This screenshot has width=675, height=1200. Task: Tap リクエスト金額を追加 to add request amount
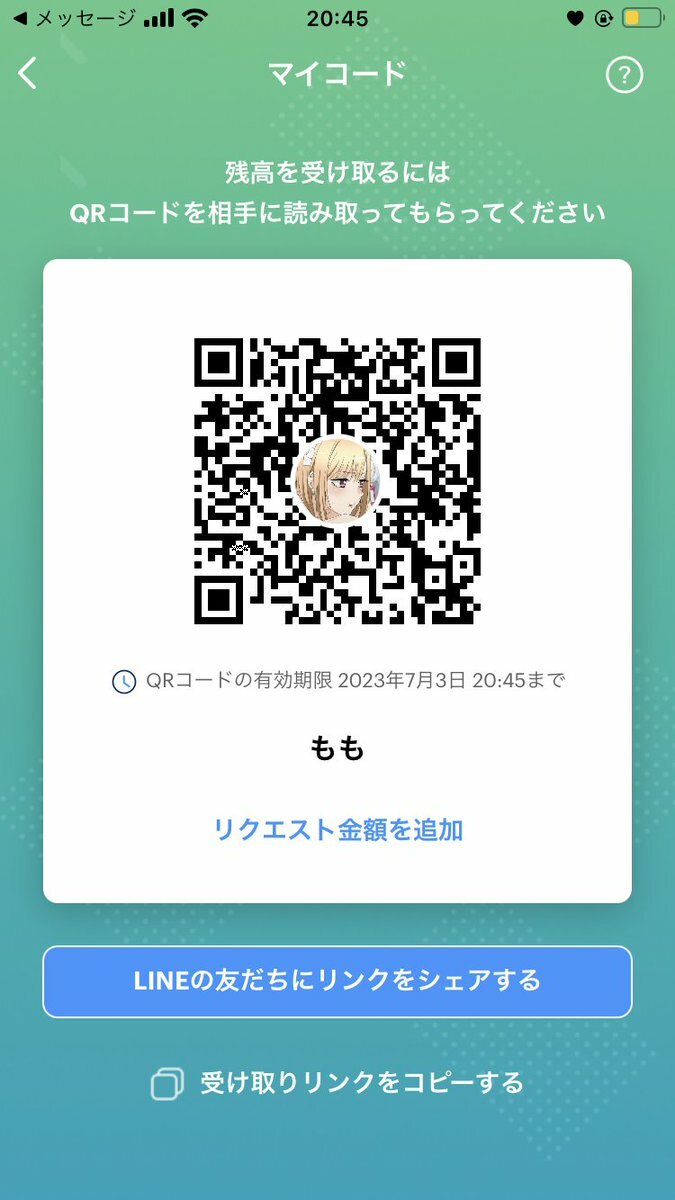tap(337, 829)
